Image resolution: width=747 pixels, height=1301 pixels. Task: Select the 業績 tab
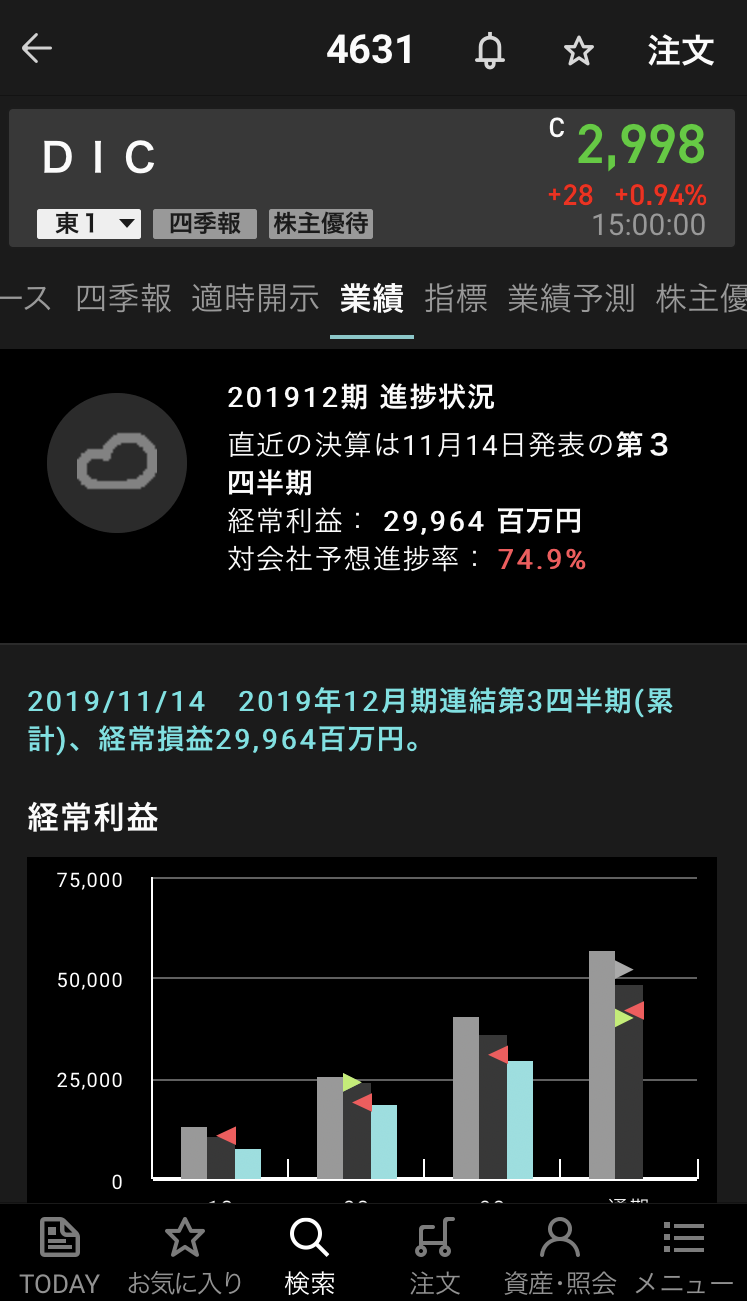pos(371,298)
